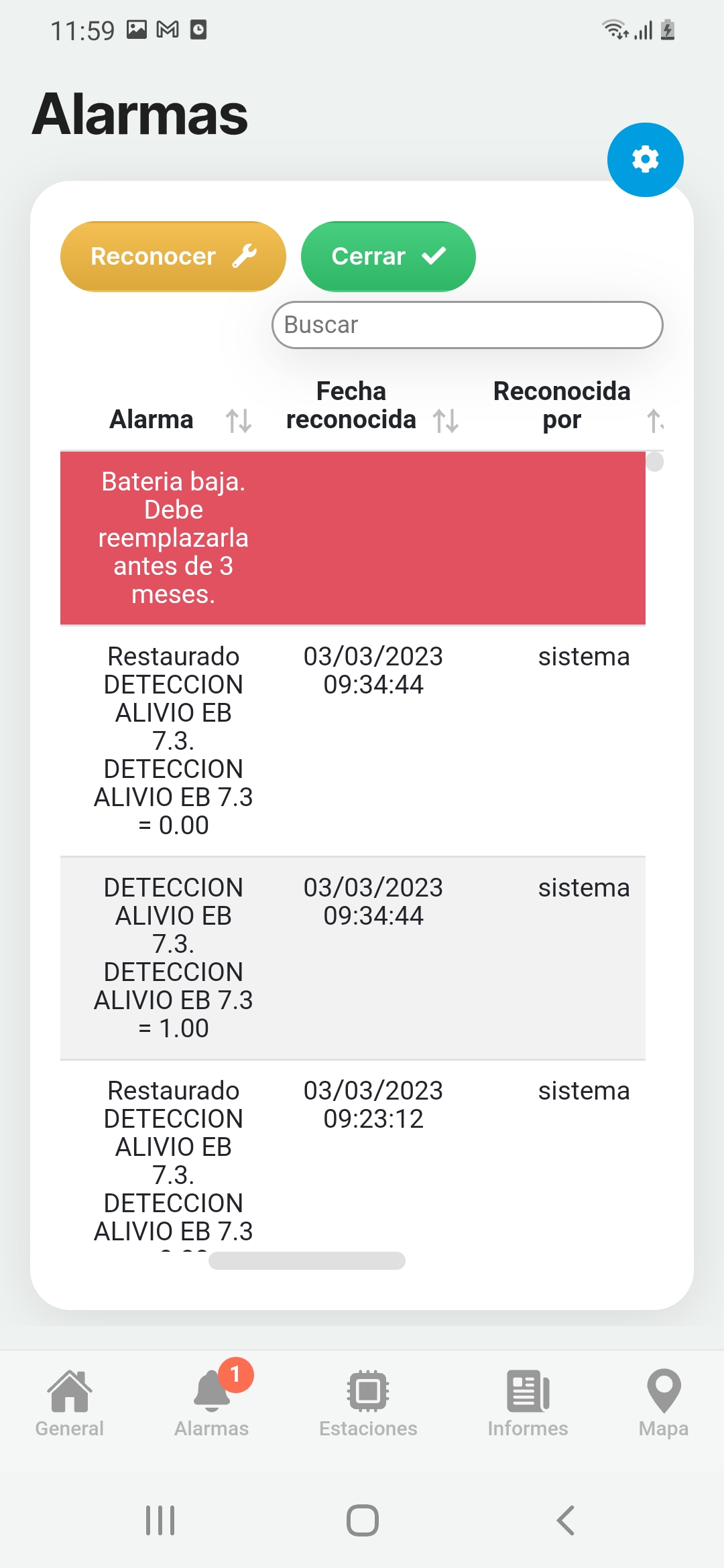Tap the Reconocer button
Viewport: 724px width, 1568px height.
(x=173, y=257)
